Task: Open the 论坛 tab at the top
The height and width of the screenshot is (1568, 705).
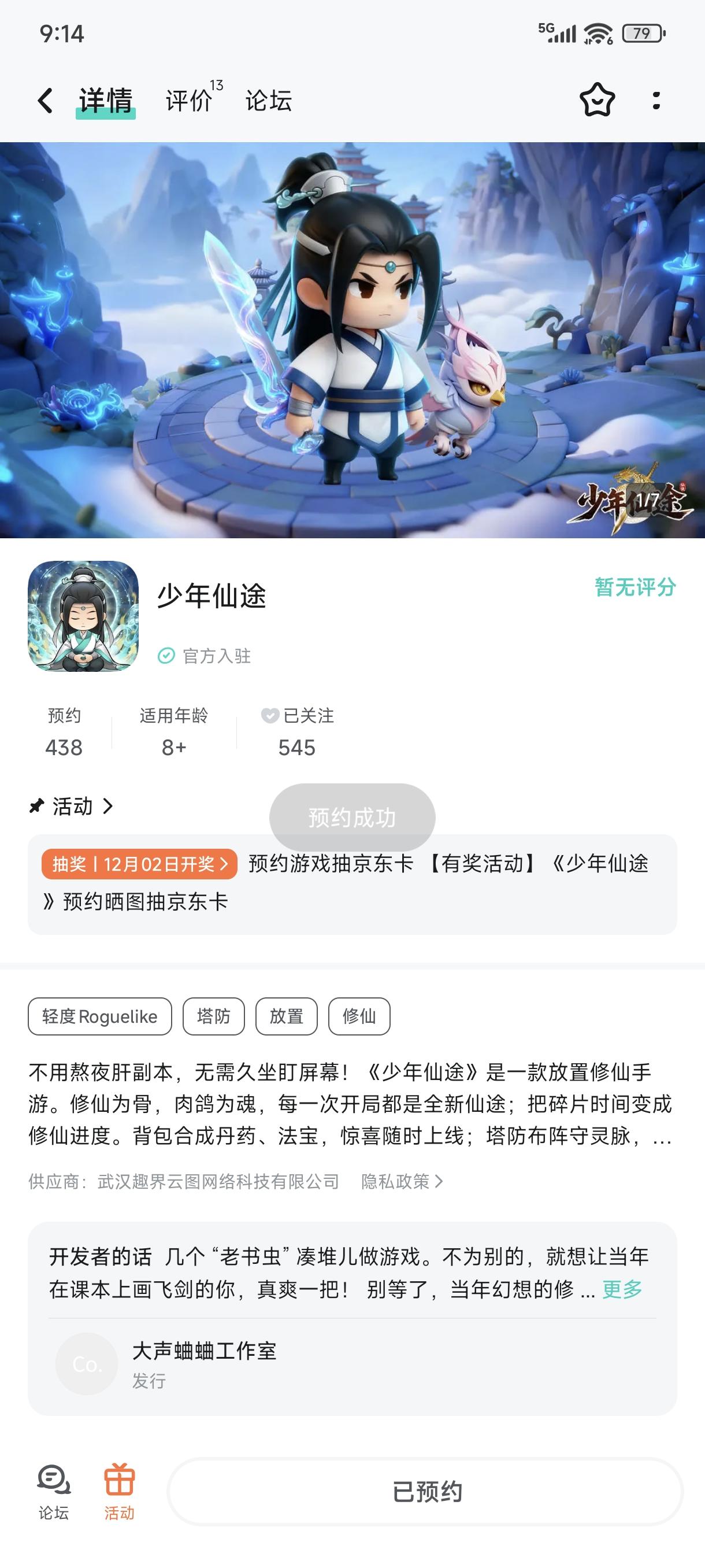Action: tap(268, 102)
